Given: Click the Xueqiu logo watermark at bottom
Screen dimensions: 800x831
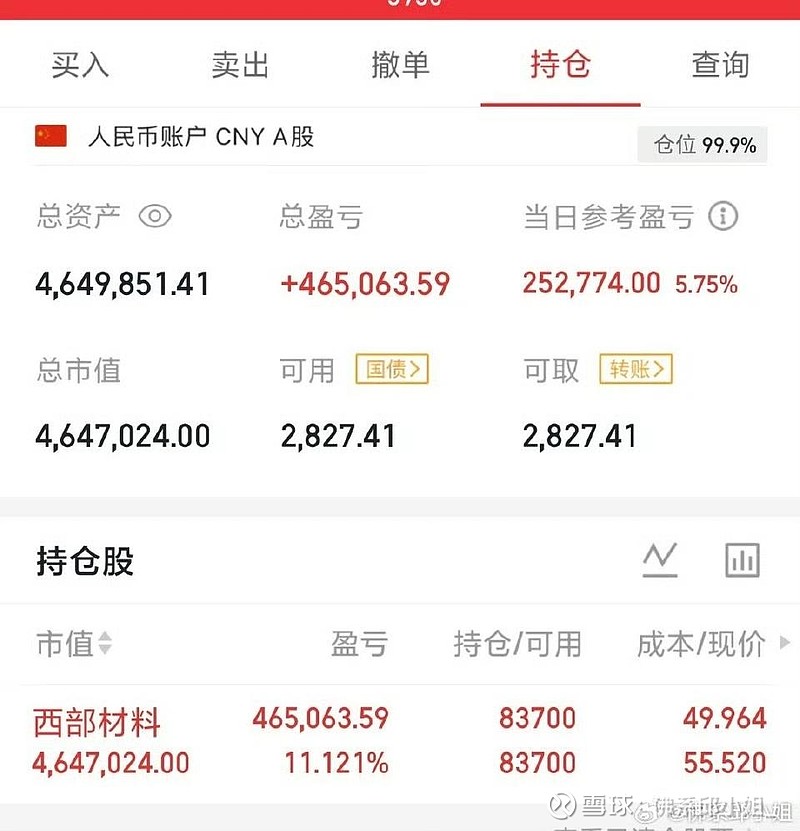Looking at the screenshot, I should (563, 807).
